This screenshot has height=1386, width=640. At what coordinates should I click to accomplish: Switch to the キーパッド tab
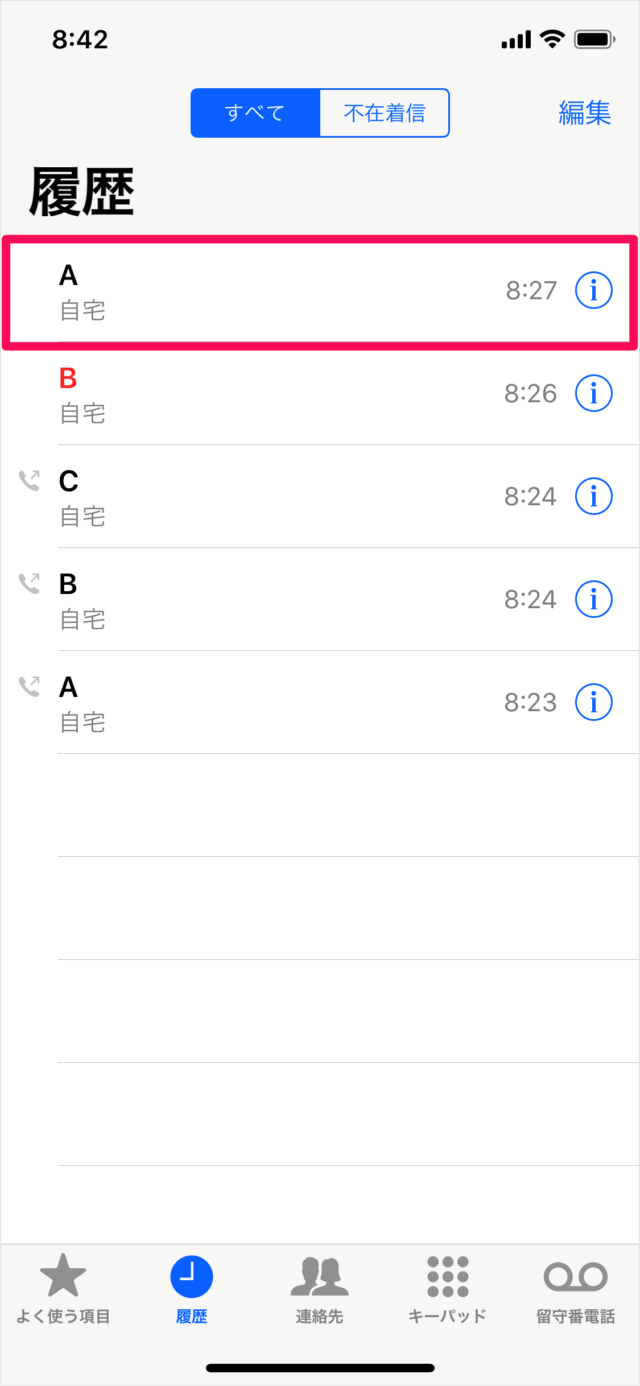point(447,1290)
